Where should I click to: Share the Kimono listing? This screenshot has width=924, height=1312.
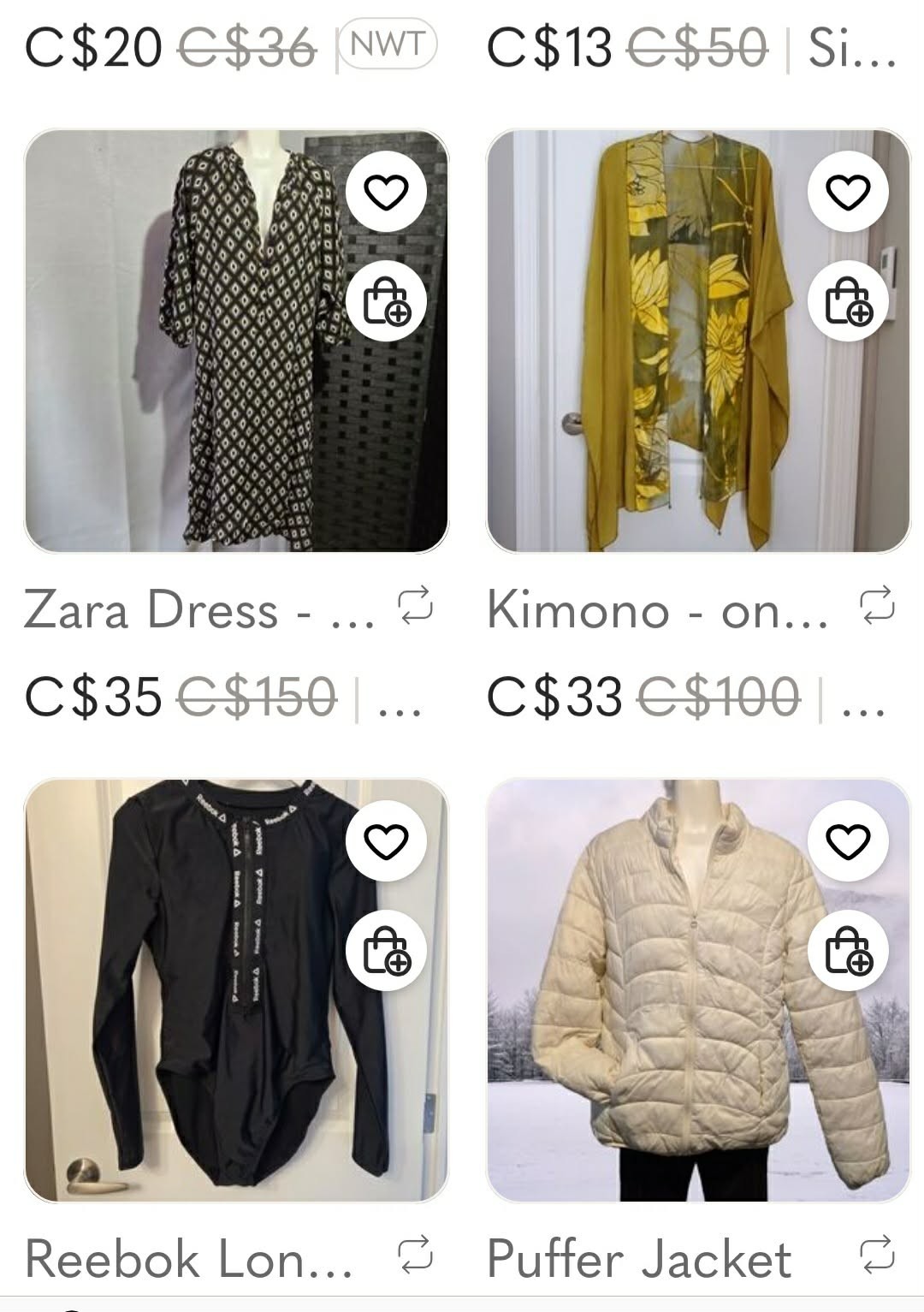tap(877, 607)
